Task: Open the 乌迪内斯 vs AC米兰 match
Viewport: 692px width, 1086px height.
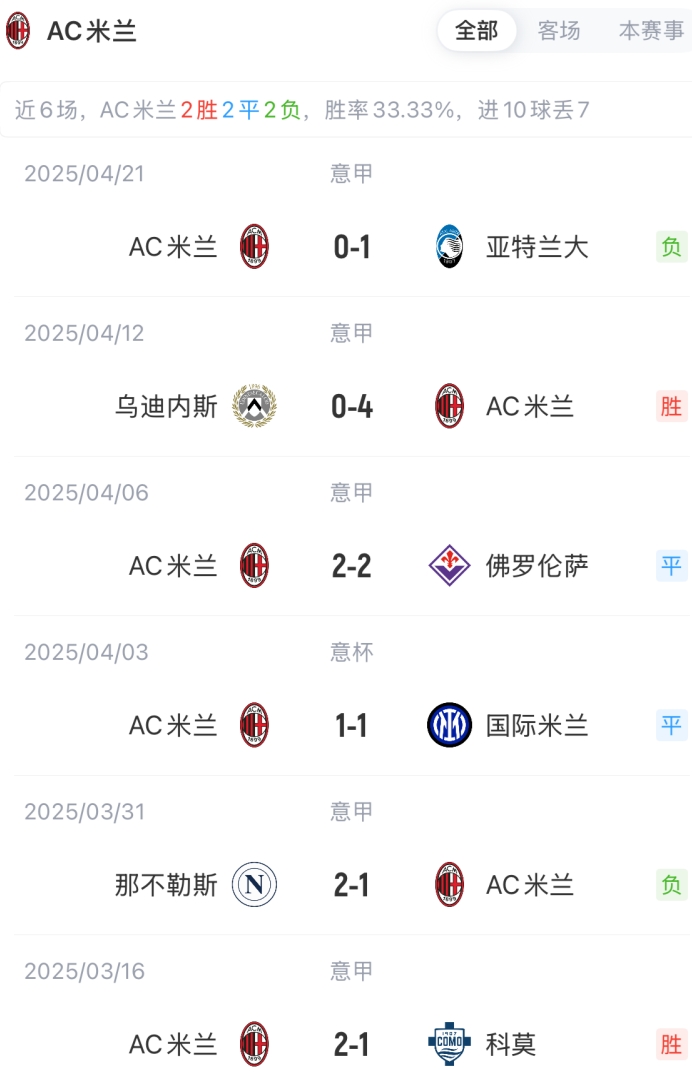Action: 351,406
